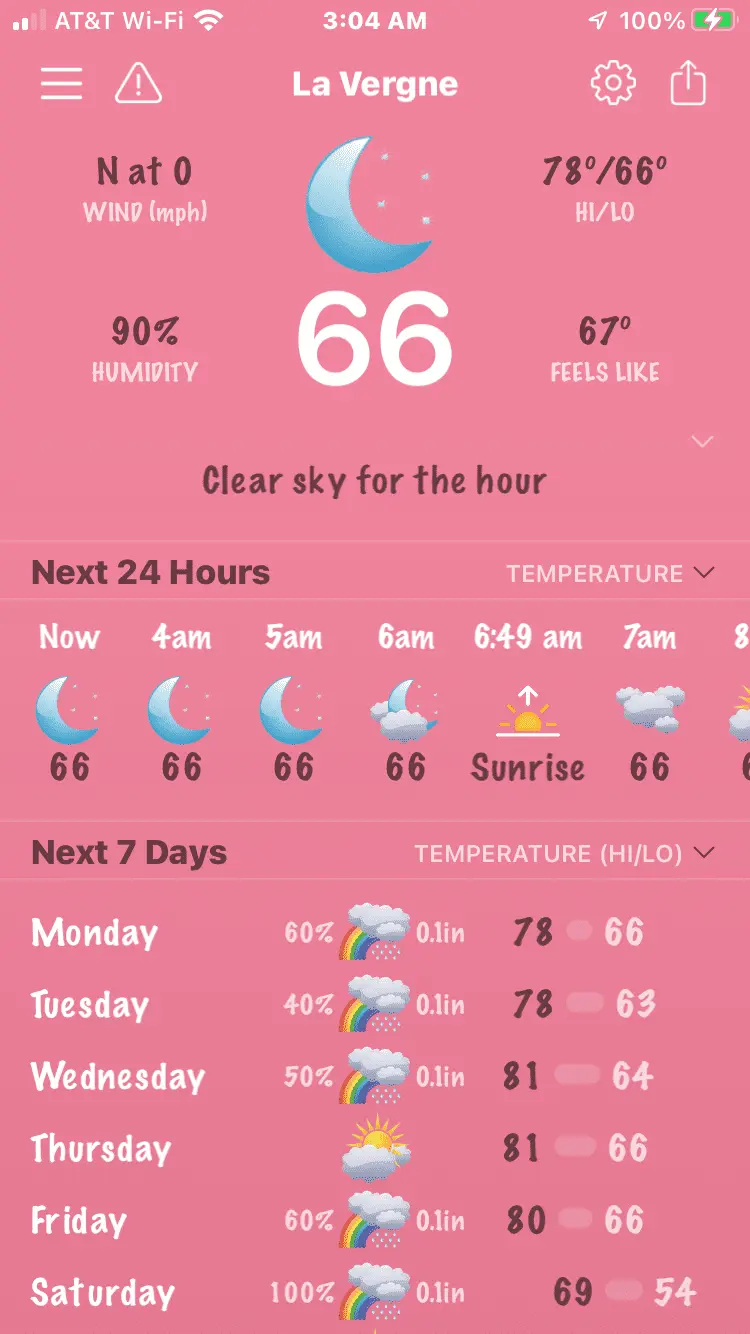The height and width of the screenshot is (1334, 750).
Task: Show Friday's forecast details
Action: click(x=375, y=1221)
